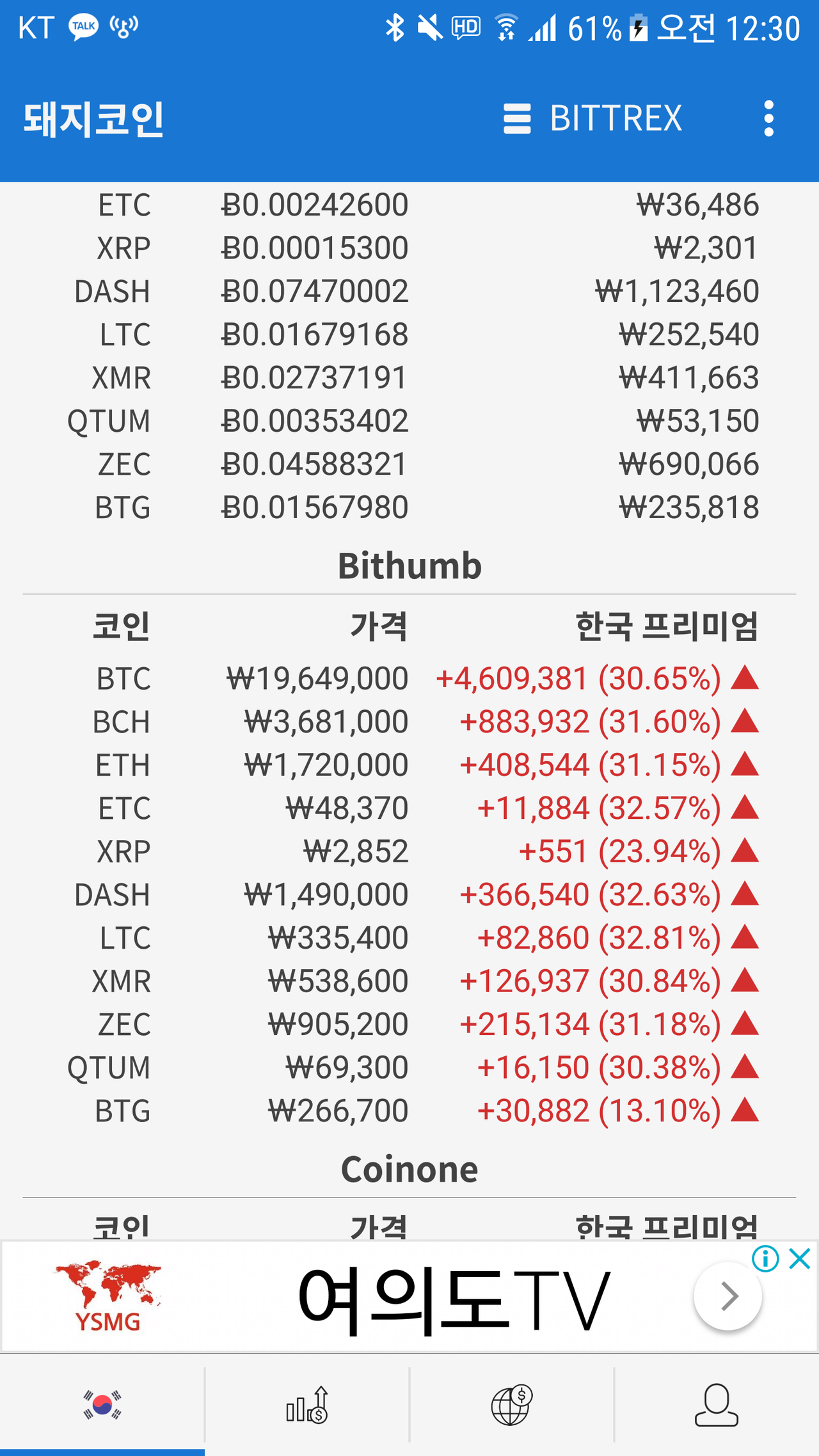Image resolution: width=819 pixels, height=1456 pixels.
Task: Switch to the Korean flag tab
Action: pos(102,1405)
